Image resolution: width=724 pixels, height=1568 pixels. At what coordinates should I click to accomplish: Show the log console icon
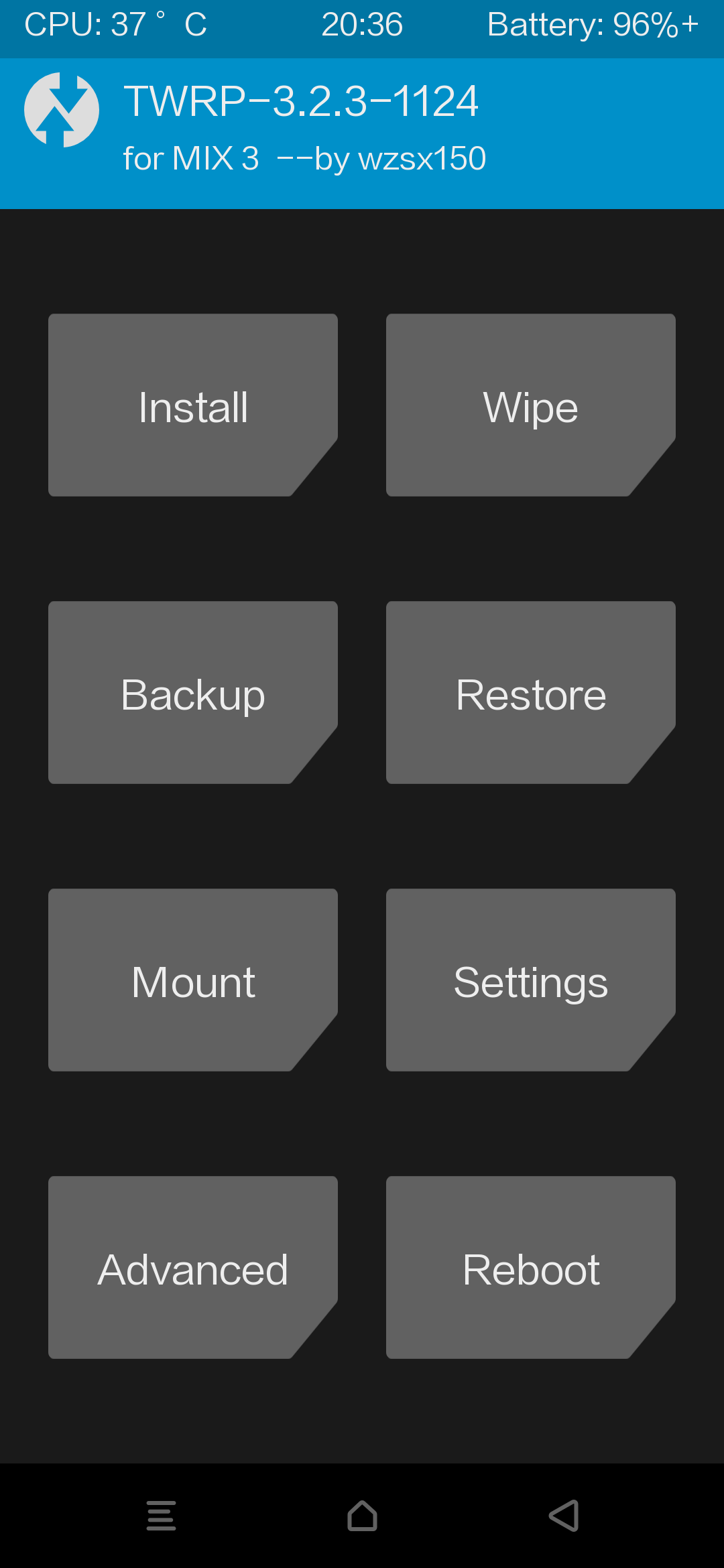coord(162,1516)
